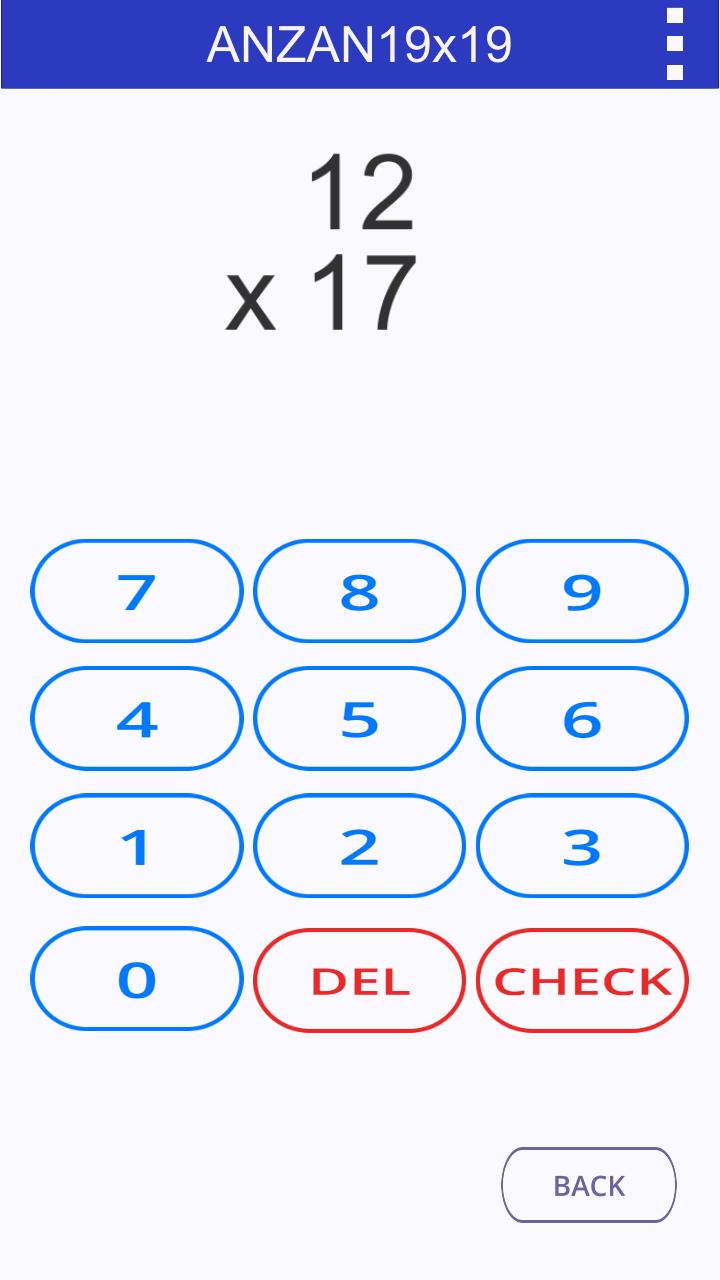Input the digit 9
720x1280 pixels.
pyautogui.click(x=582, y=591)
